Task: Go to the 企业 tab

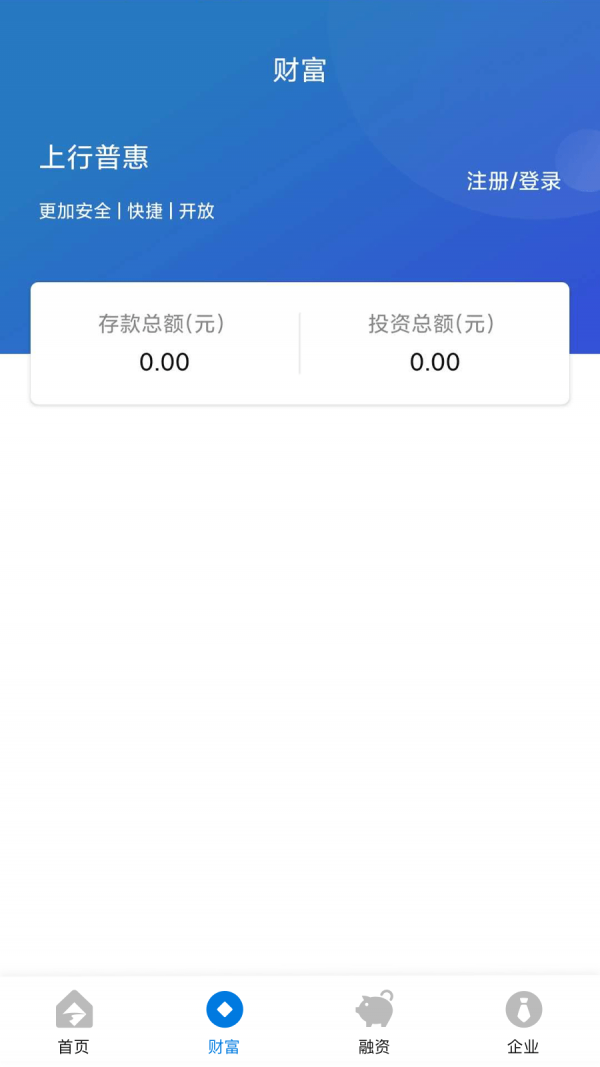Action: [x=523, y=1021]
